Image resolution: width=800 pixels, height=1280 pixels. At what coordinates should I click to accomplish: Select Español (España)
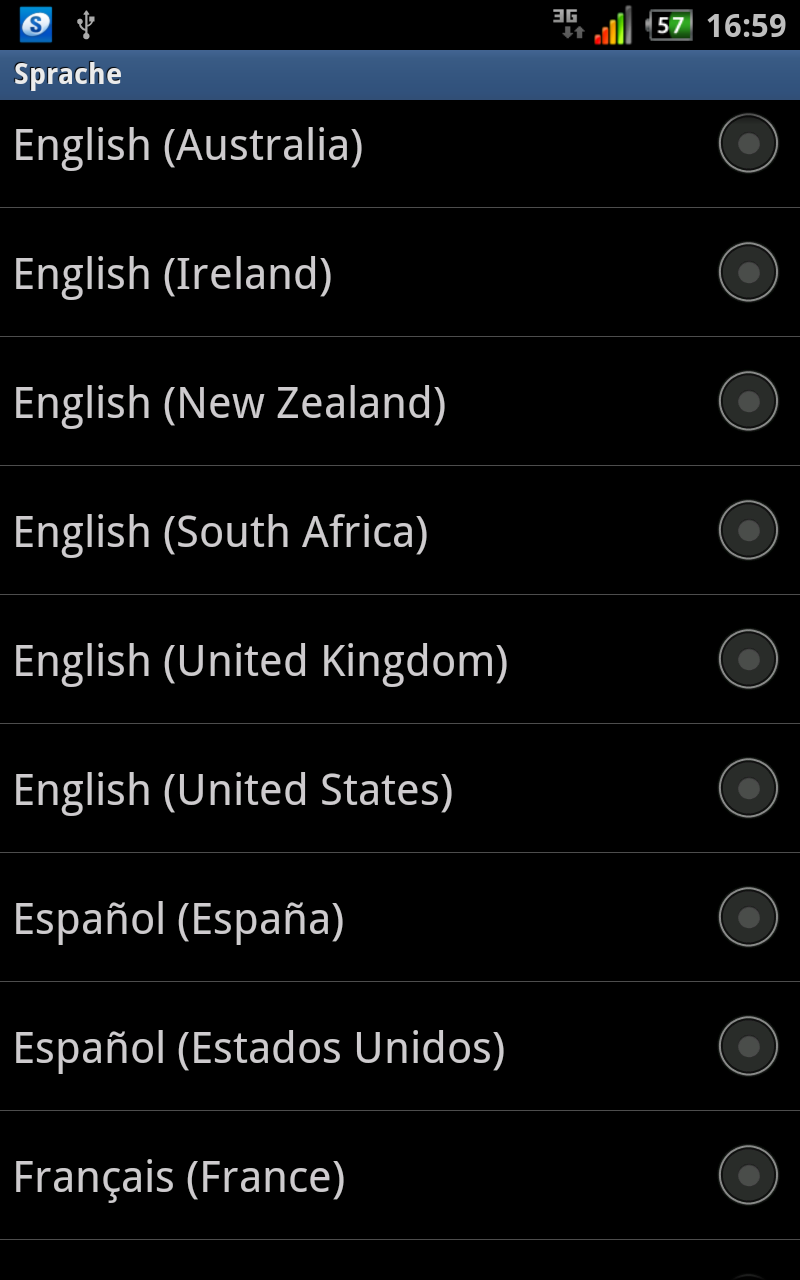(x=400, y=917)
